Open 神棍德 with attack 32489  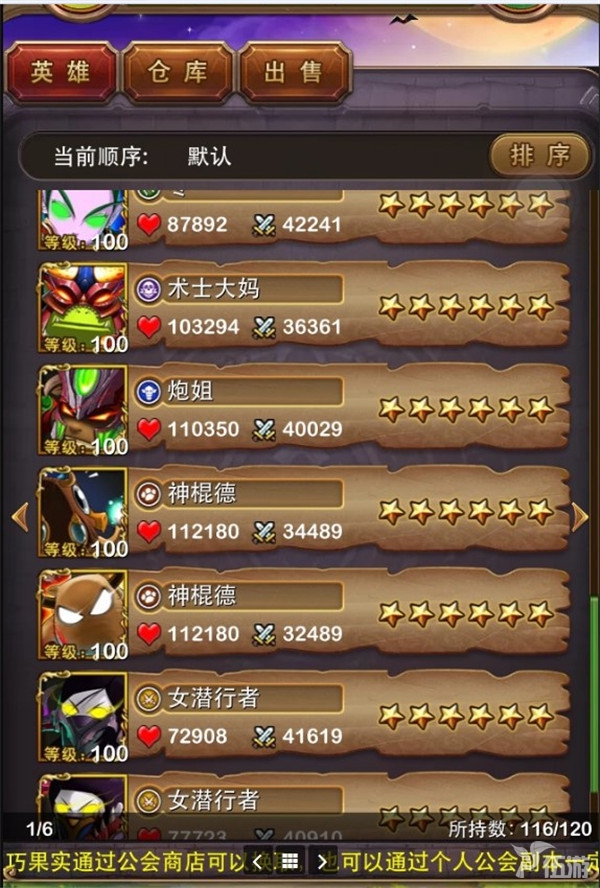pyautogui.click(x=300, y=615)
